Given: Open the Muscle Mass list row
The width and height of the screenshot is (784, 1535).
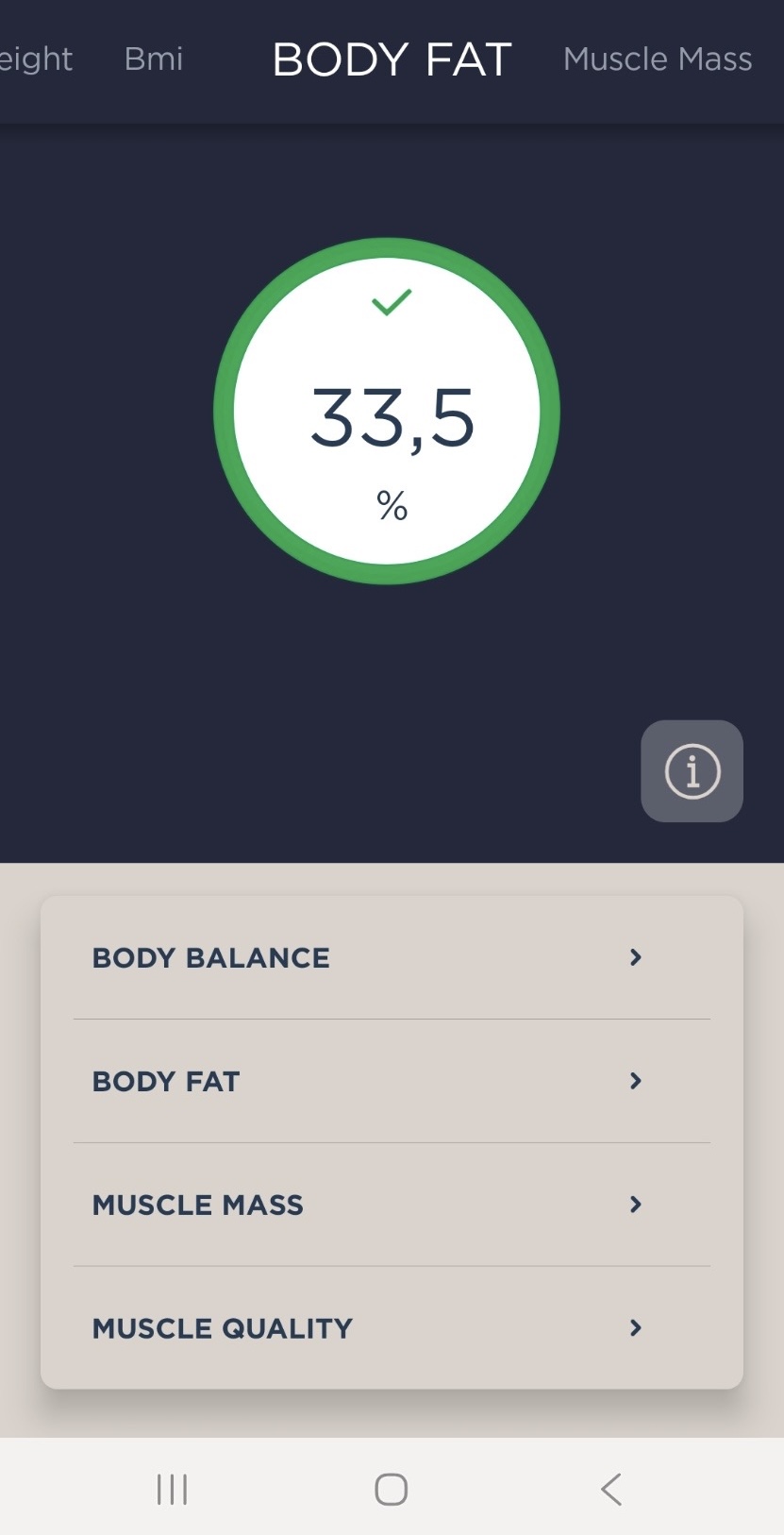Looking at the screenshot, I should point(392,1205).
